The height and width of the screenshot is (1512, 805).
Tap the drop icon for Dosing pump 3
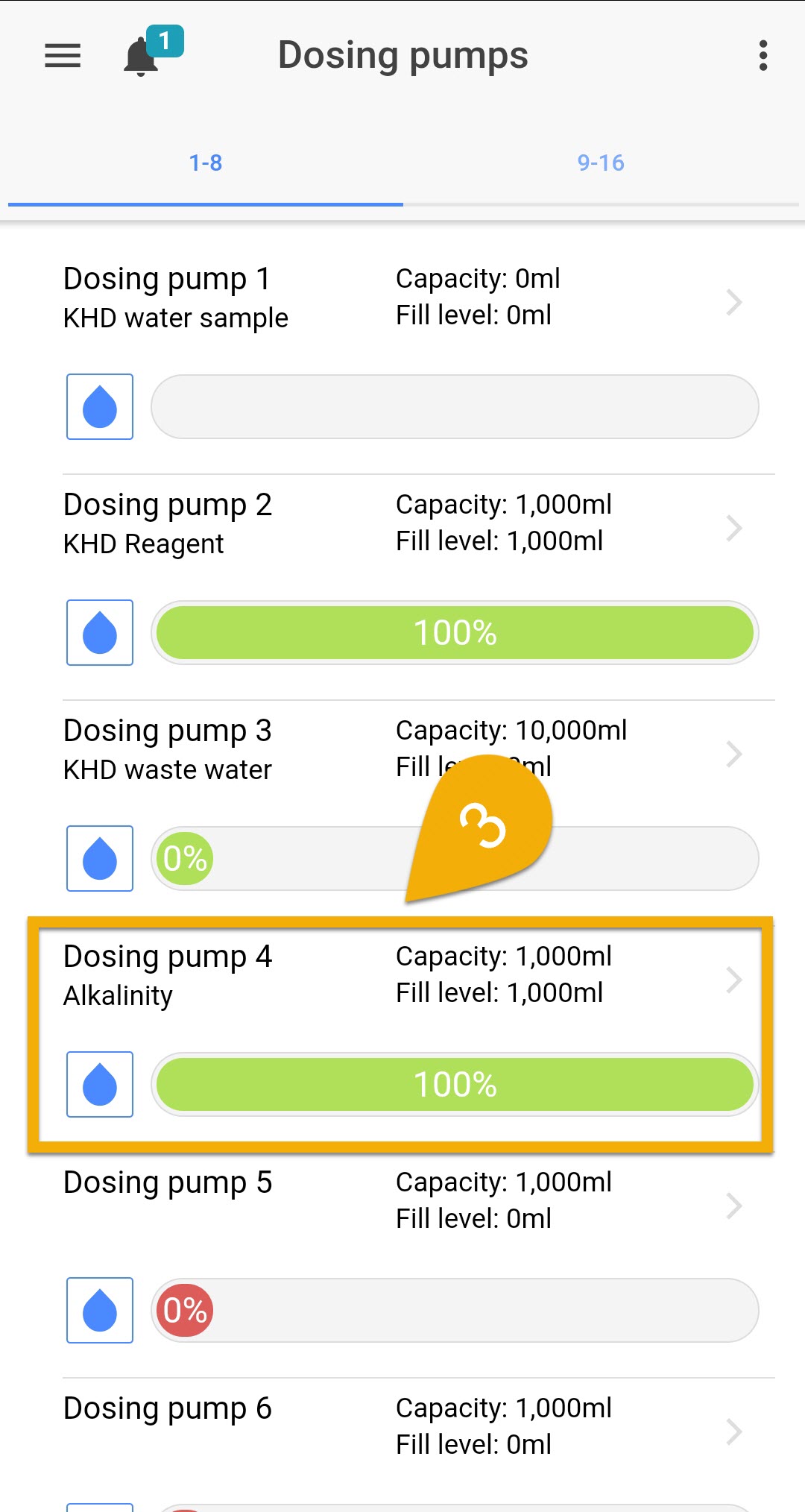point(100,859)
